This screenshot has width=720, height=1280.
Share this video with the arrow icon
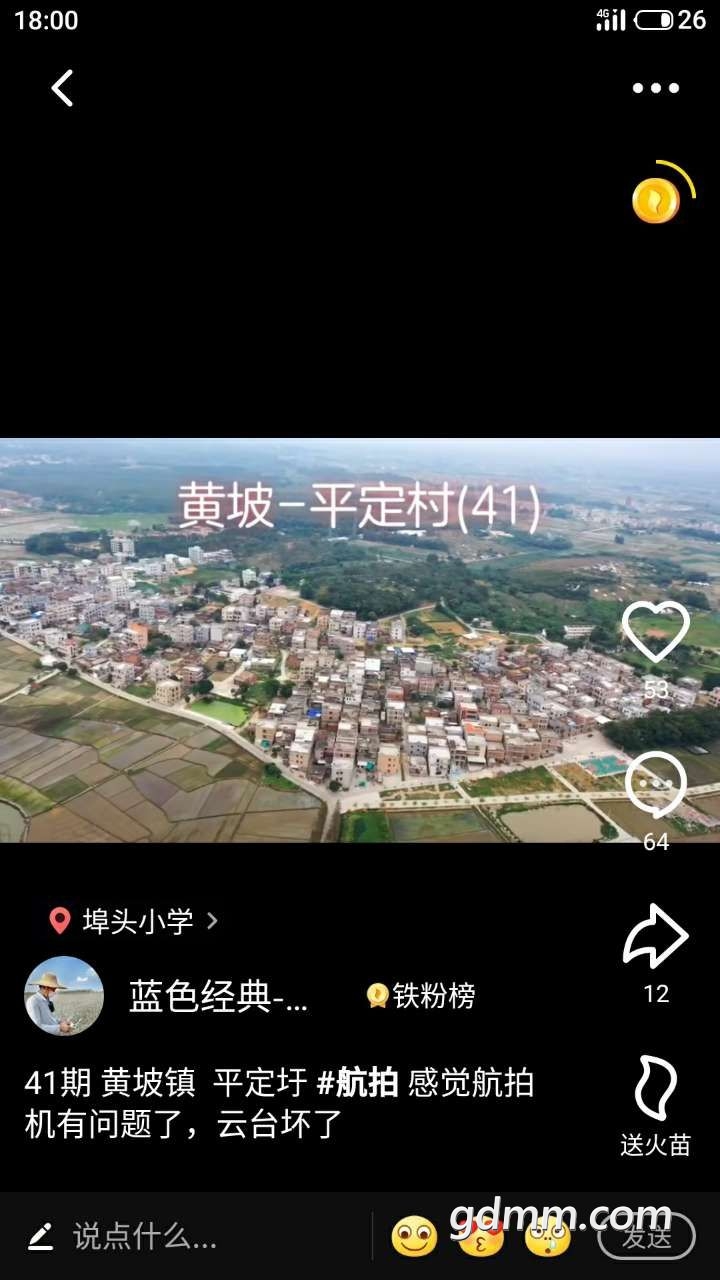click(656, 937)
